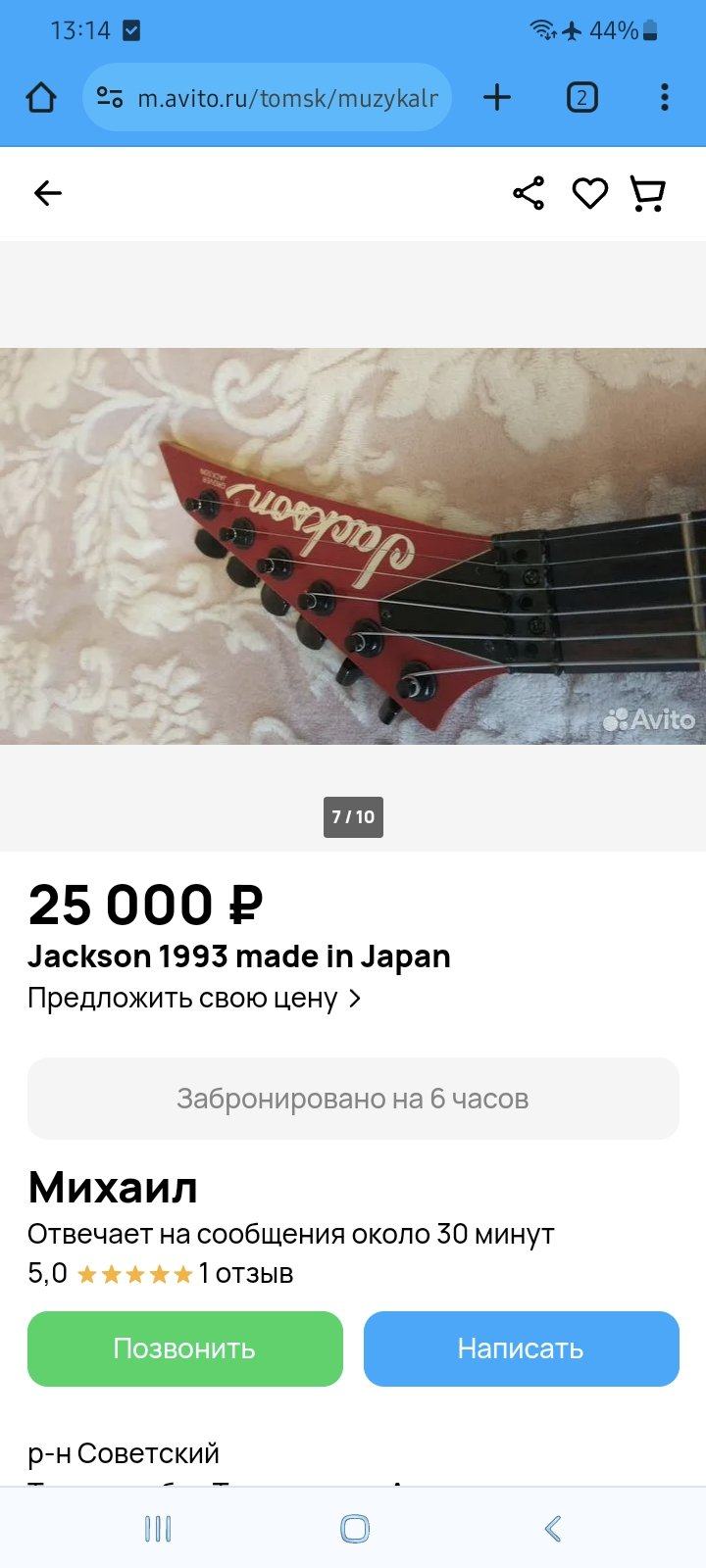706x1568 pixels.
Task: Open the shopping cart
Action: [x=647, y=193]
